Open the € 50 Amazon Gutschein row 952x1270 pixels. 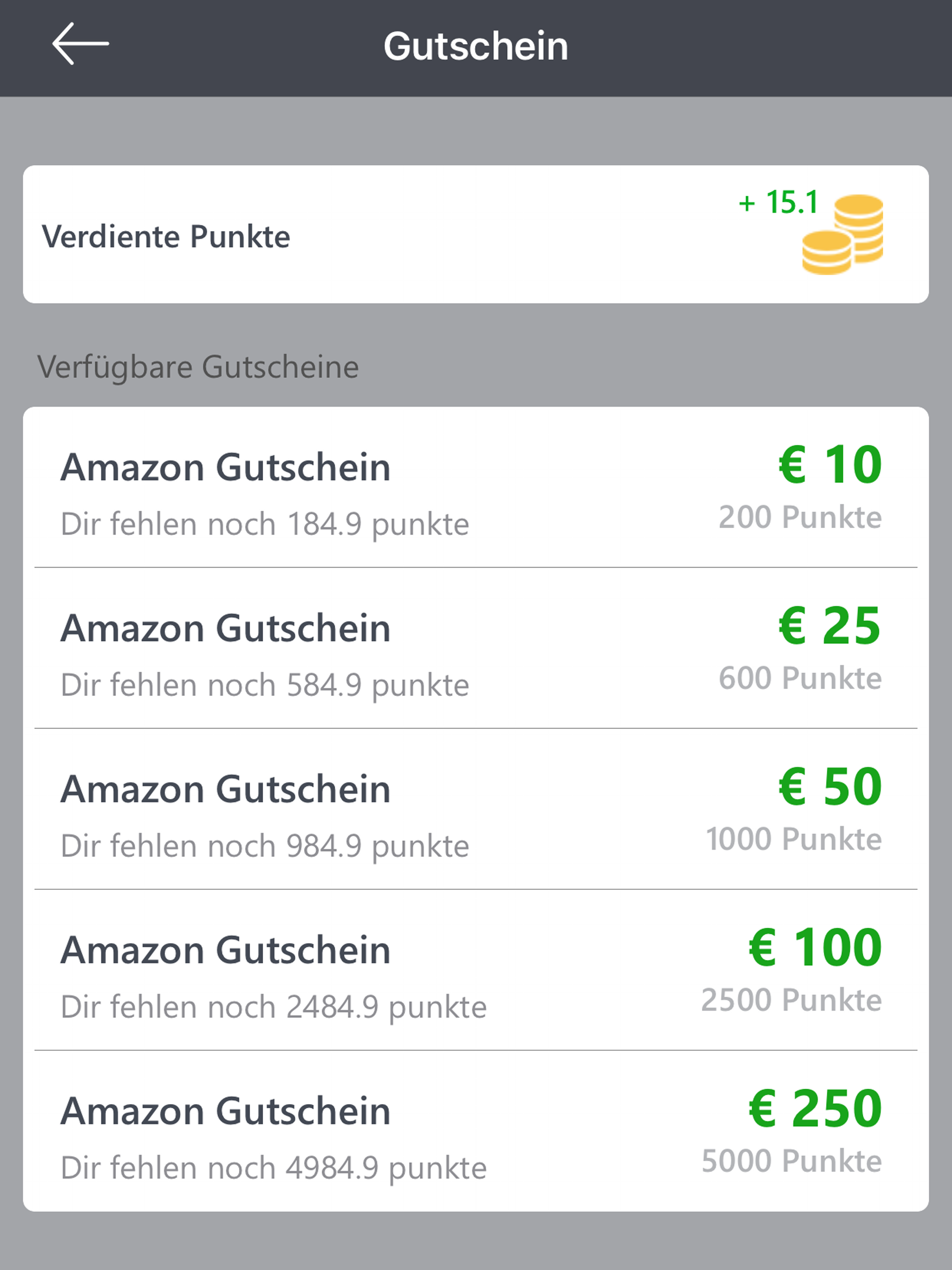(476, 809)
